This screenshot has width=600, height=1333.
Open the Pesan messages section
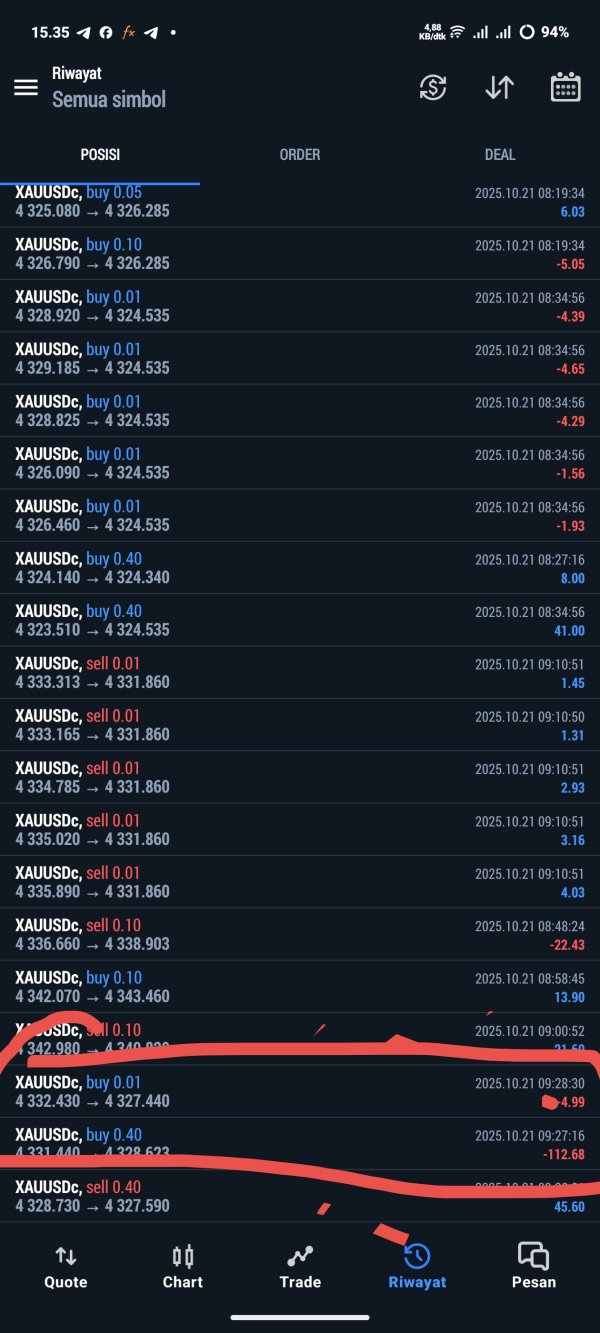pos(533,1267)
